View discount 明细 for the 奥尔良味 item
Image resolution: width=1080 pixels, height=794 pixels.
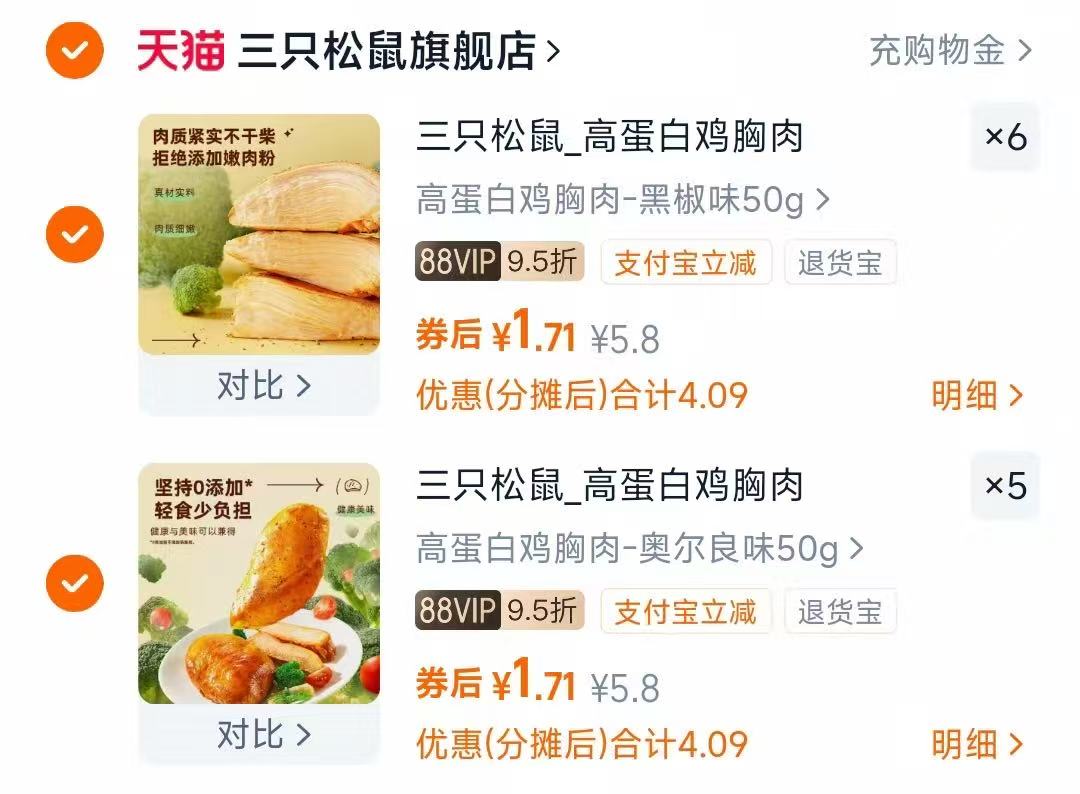(x=977, y=744)
